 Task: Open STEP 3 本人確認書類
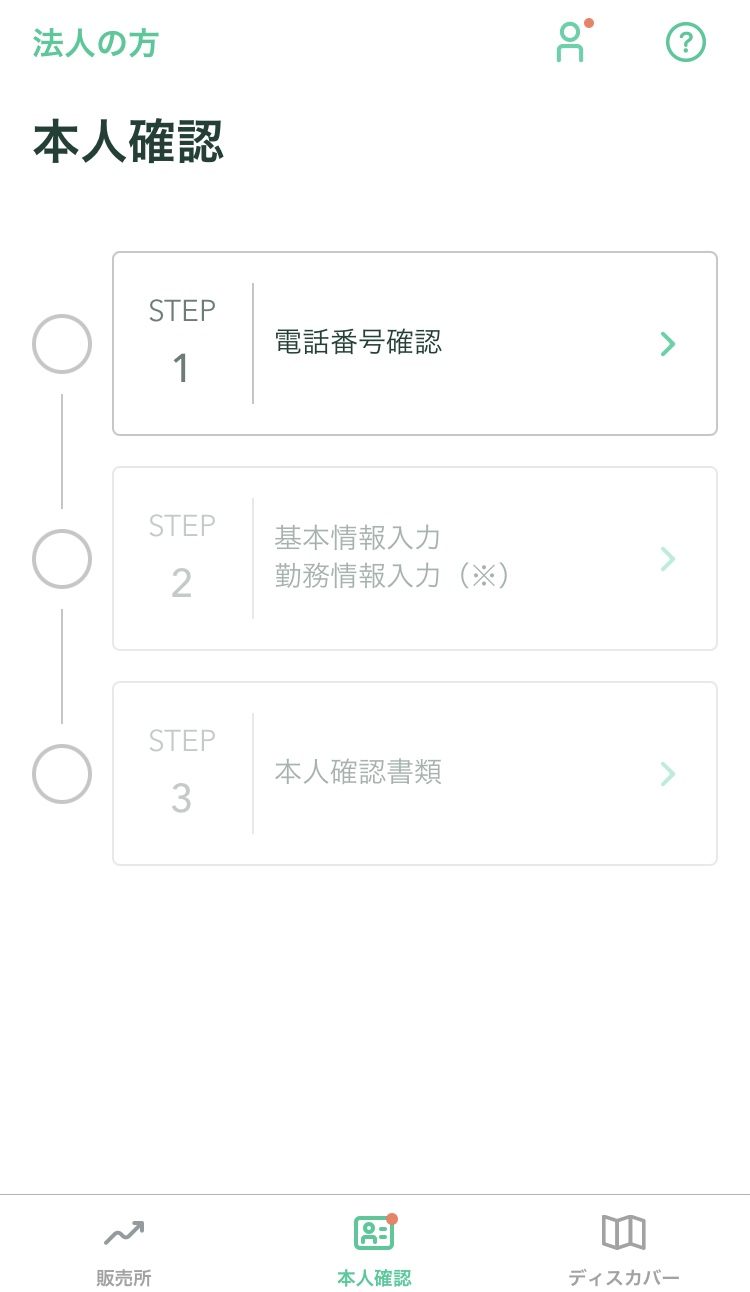[x=415, y=773]
